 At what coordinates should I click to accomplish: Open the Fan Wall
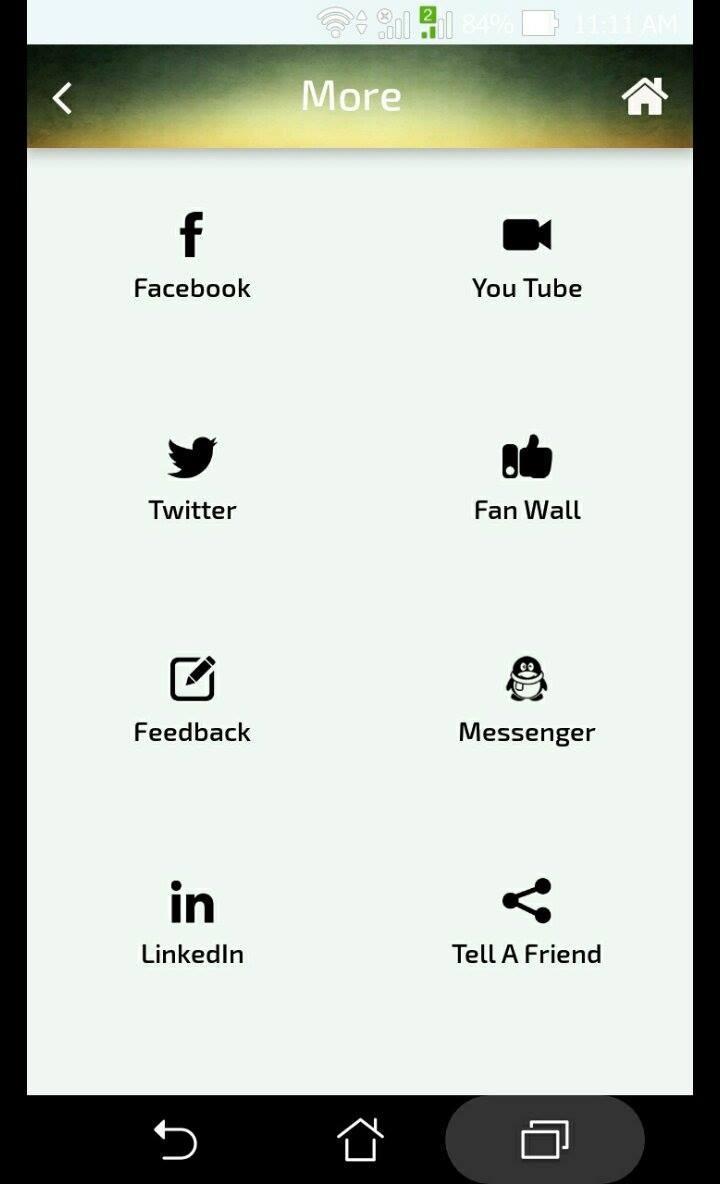pos(526,479)
